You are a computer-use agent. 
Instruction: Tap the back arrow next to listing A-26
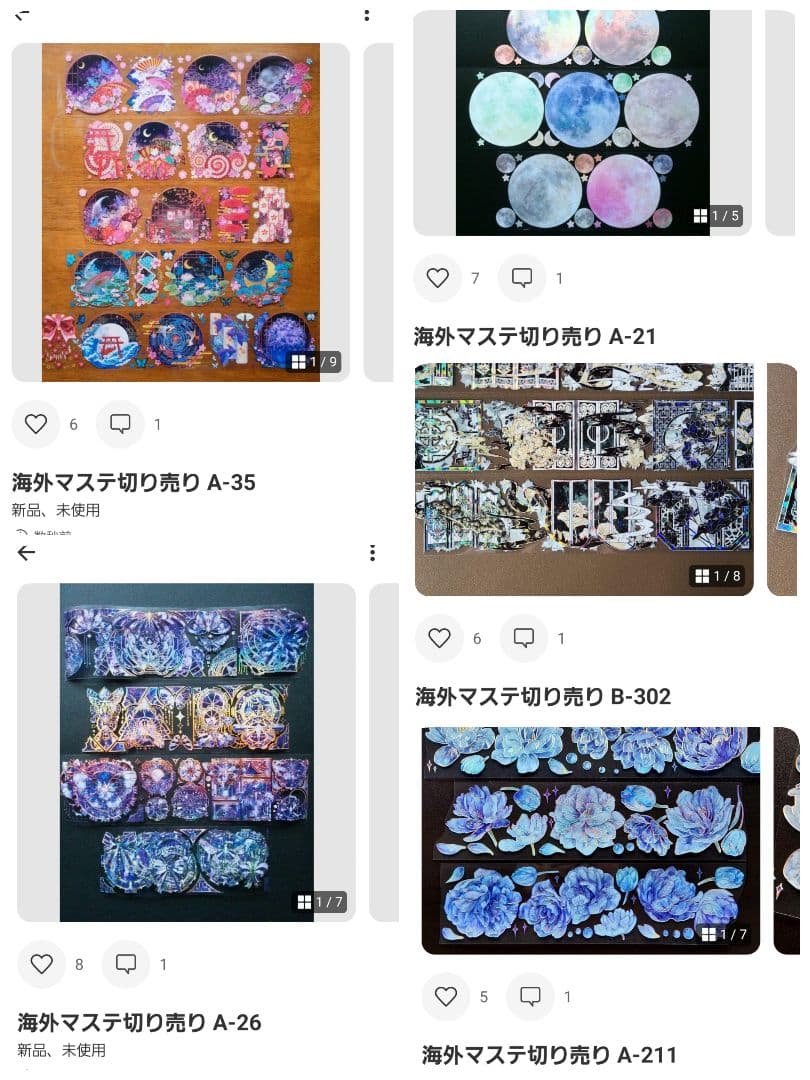(x=27, y=552)
